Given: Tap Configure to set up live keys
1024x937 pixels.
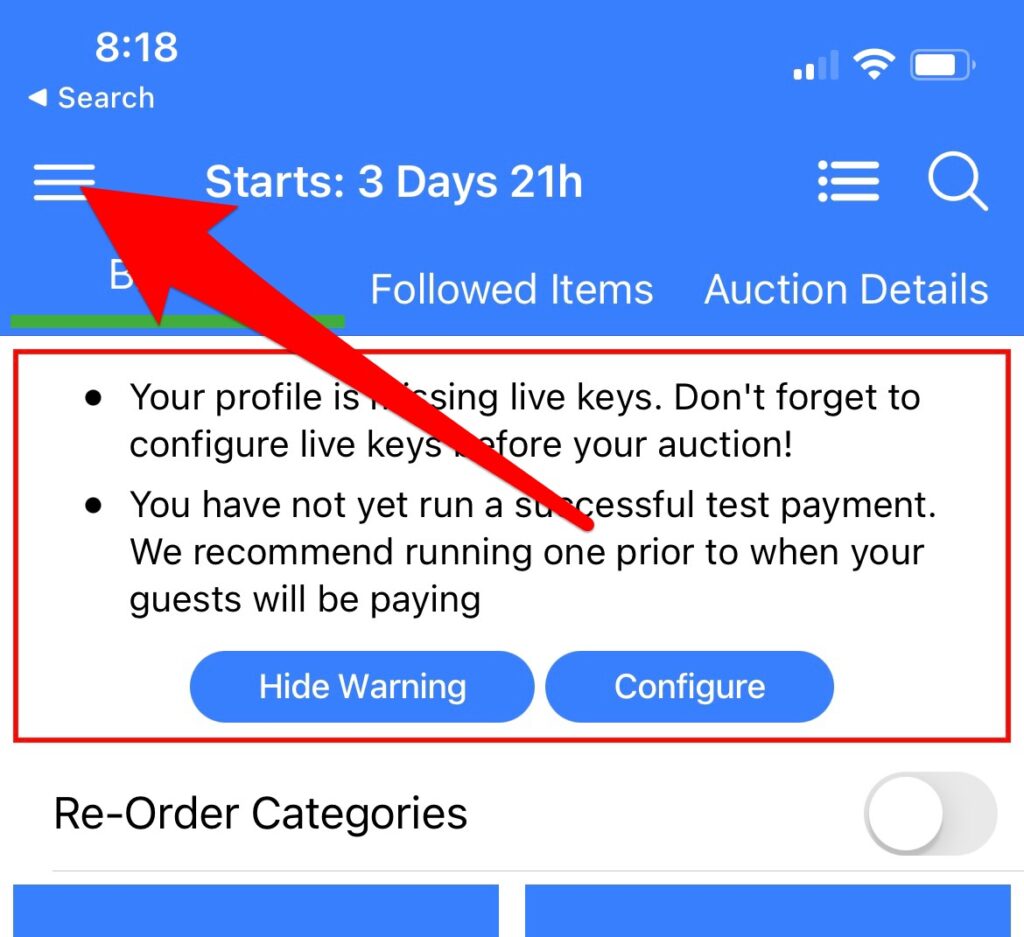Looking at the screenshot, I should 689,687.
